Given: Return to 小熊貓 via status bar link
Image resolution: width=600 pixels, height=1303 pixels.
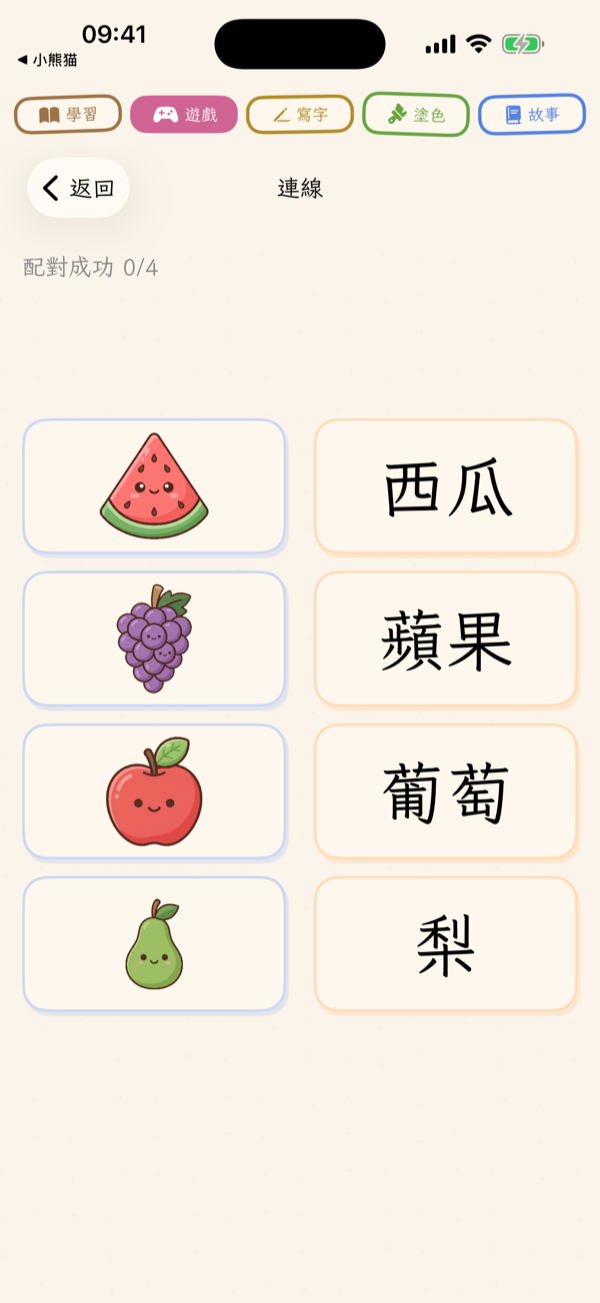Looking at the screenshot, I should (47, 60).
